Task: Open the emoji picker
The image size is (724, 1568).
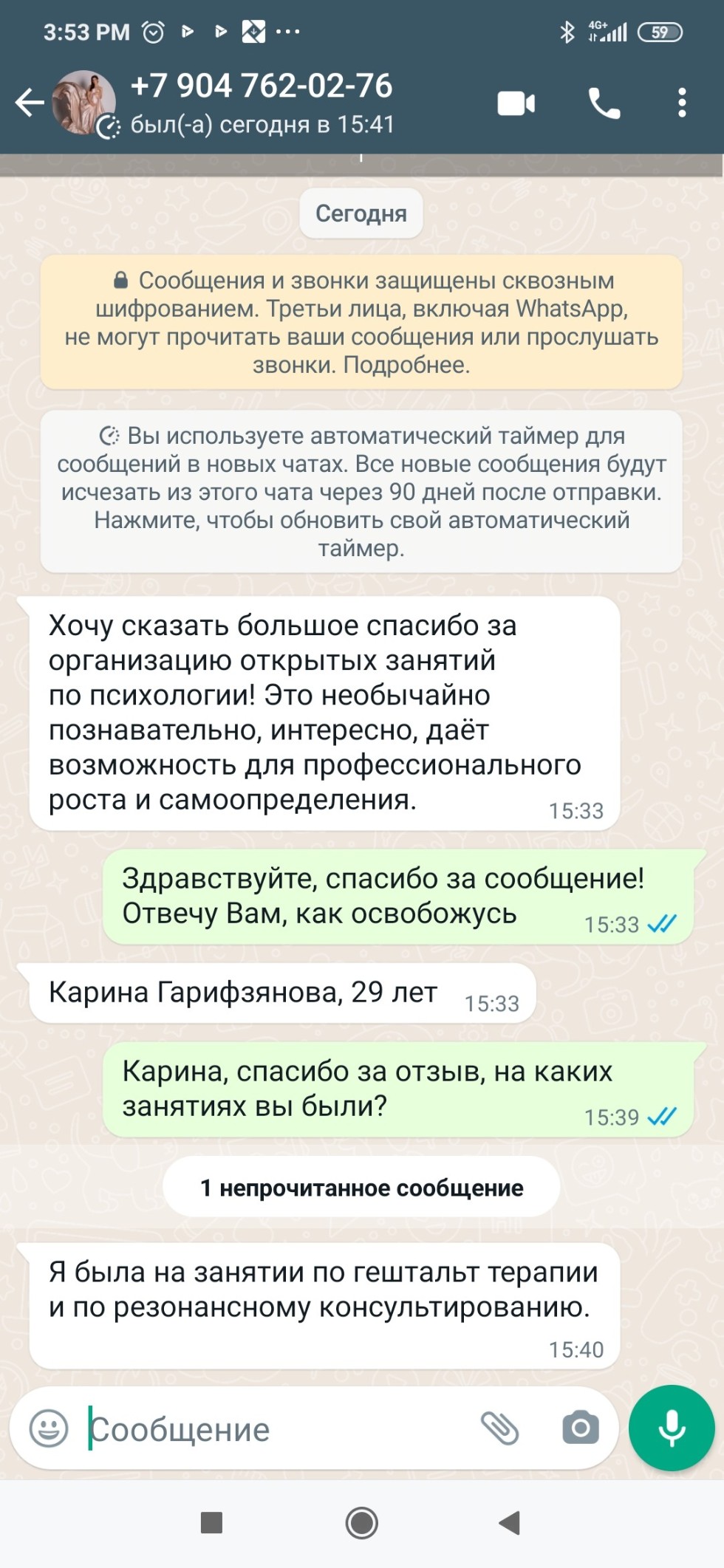Action: [49, 1428]
